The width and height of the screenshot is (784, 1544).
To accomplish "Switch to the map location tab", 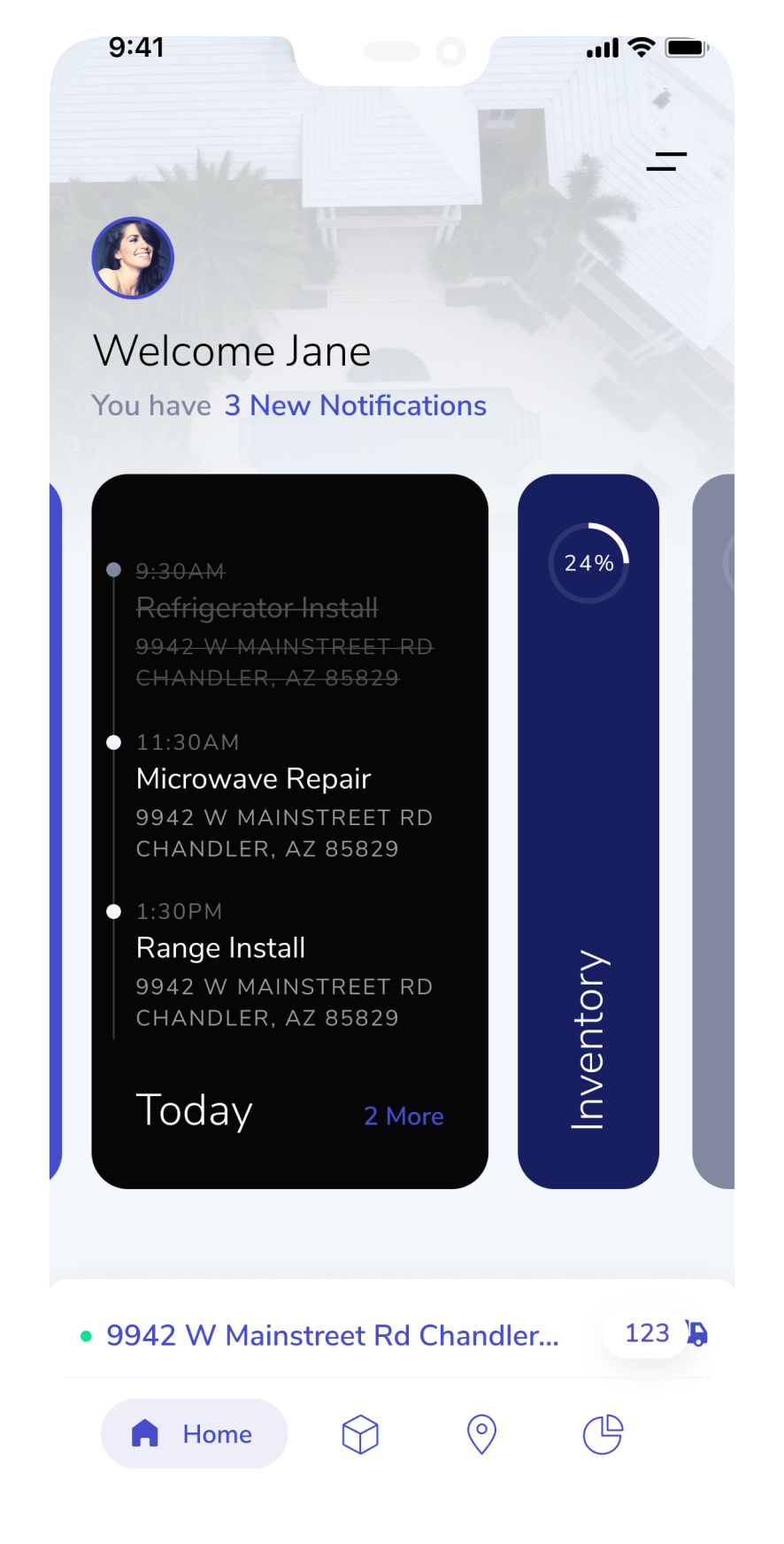I will pyautogui.click(x=481, y=1434).
